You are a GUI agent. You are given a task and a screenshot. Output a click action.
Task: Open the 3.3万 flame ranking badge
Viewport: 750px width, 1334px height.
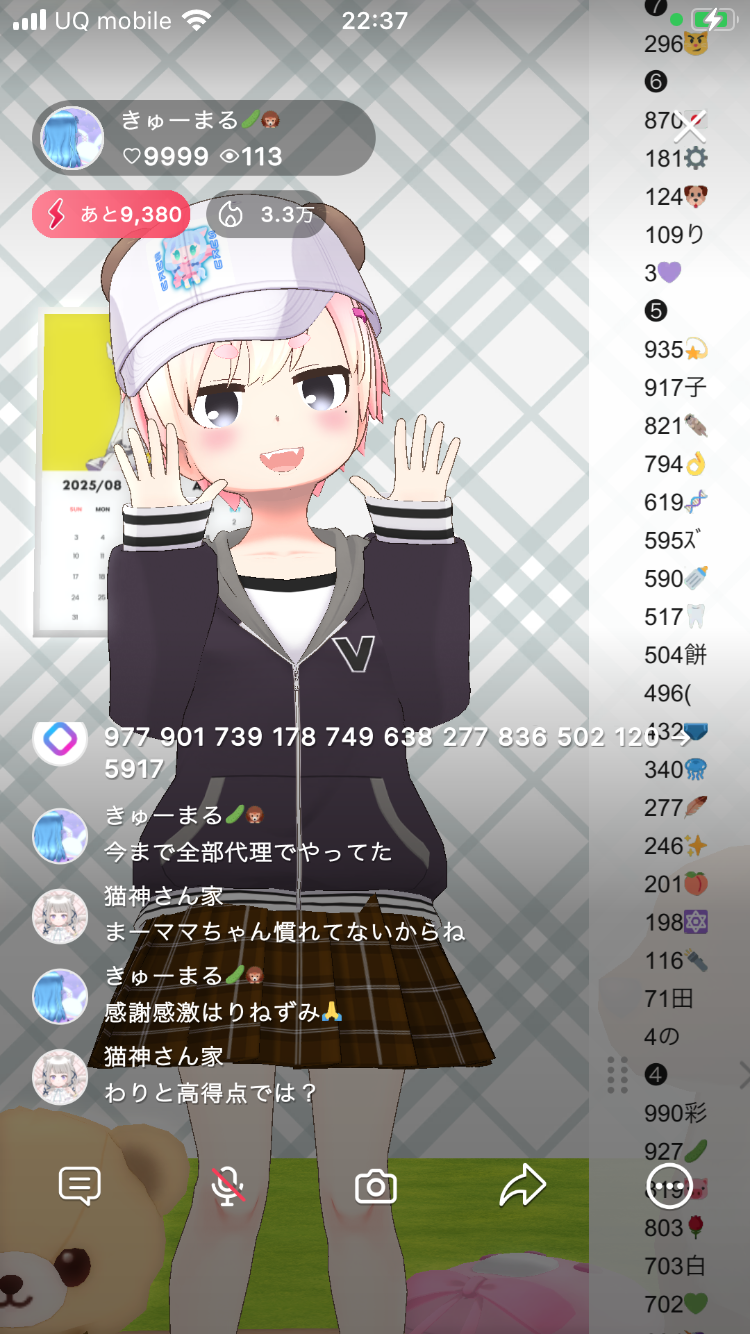coord(266,214)
